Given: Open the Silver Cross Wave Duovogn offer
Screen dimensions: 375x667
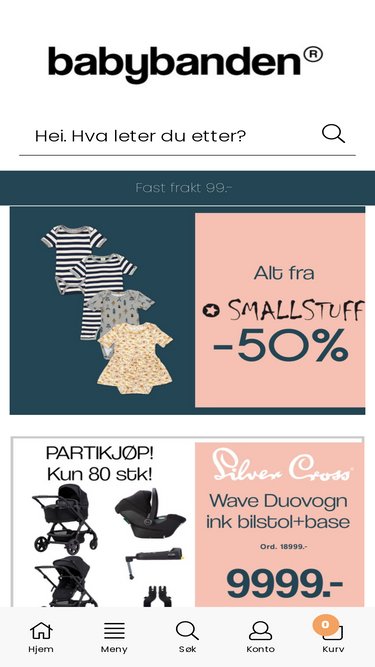Looking at the screenshot, I should tap(188, 522).
